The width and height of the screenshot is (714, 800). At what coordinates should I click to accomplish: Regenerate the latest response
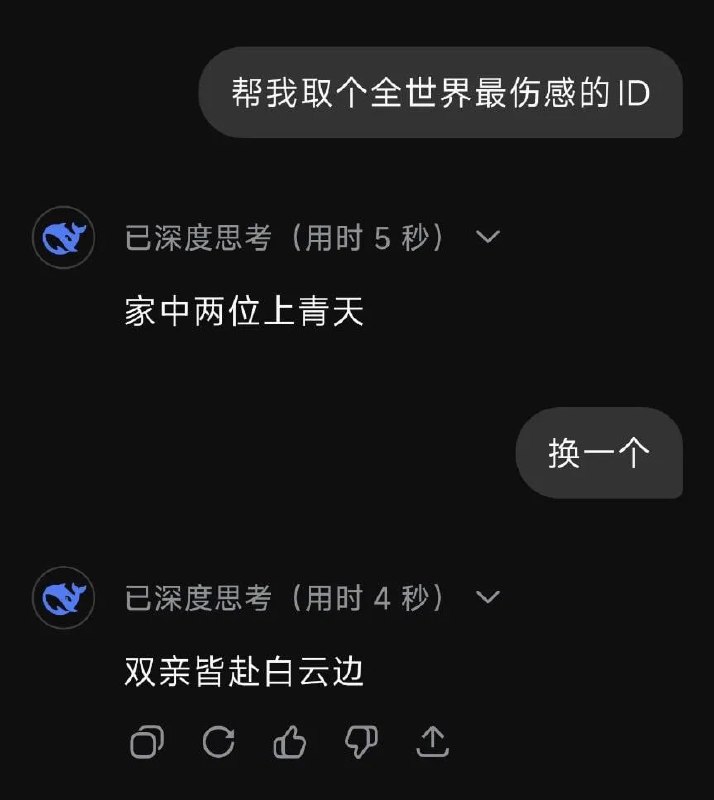(x=218, y=742)
